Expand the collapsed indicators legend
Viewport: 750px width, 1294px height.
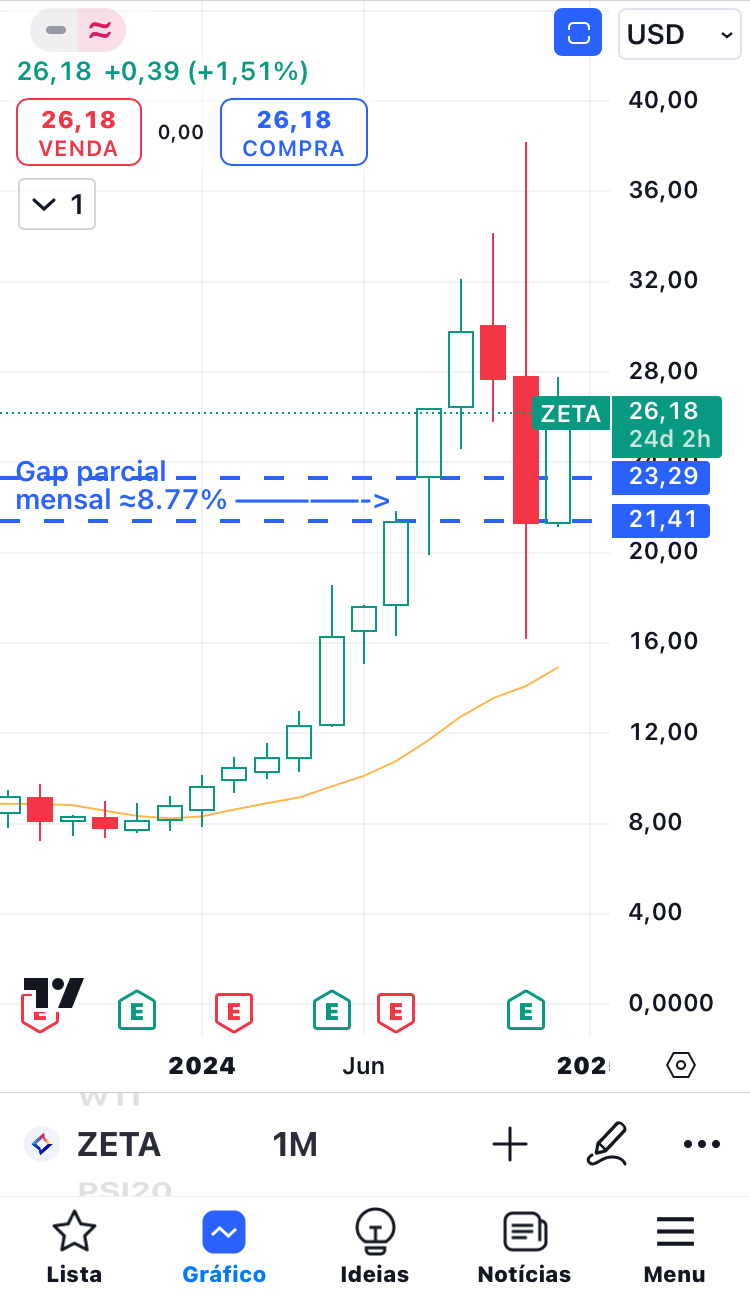(x=57, y=205)
